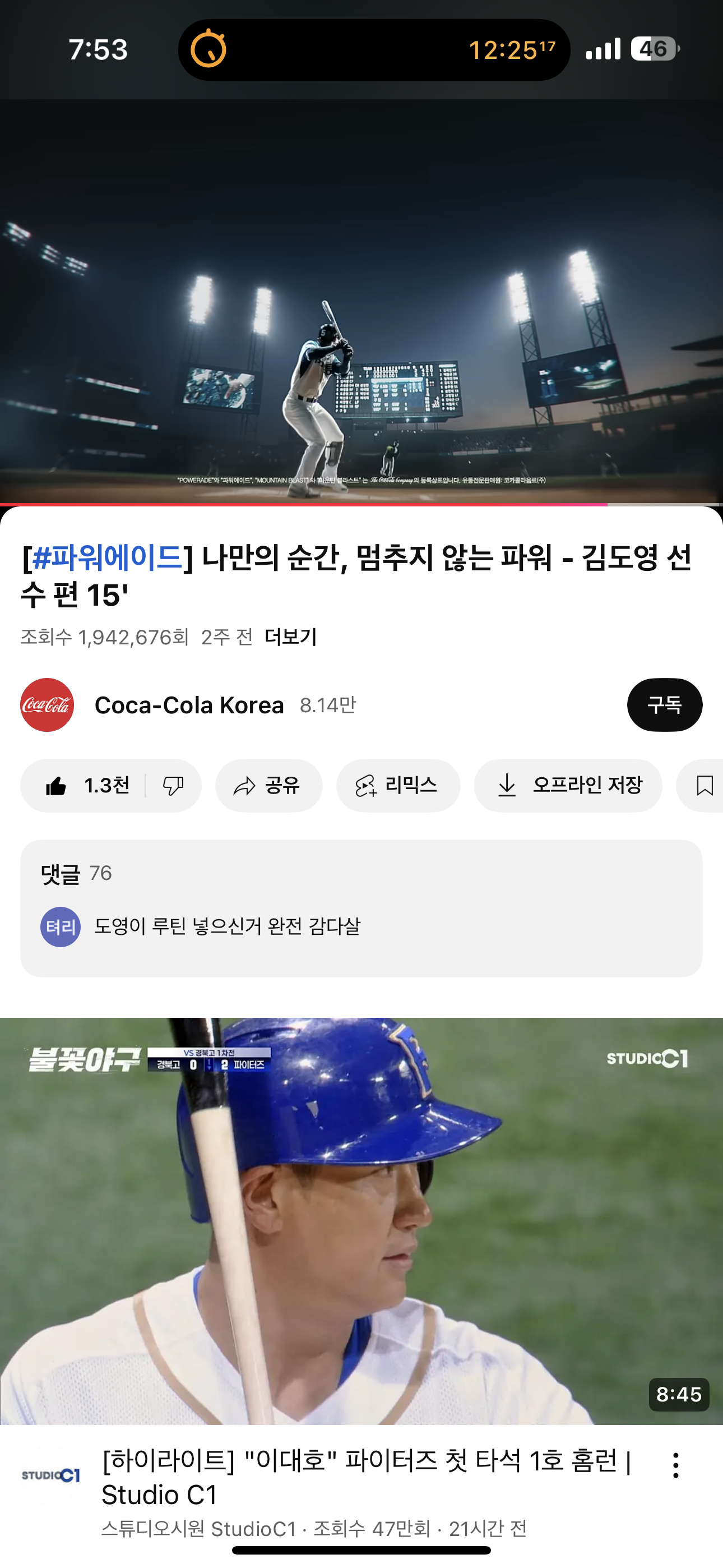The image size is (723, 1568).
Task: Dislike this video
Action: tap(173, 785)
